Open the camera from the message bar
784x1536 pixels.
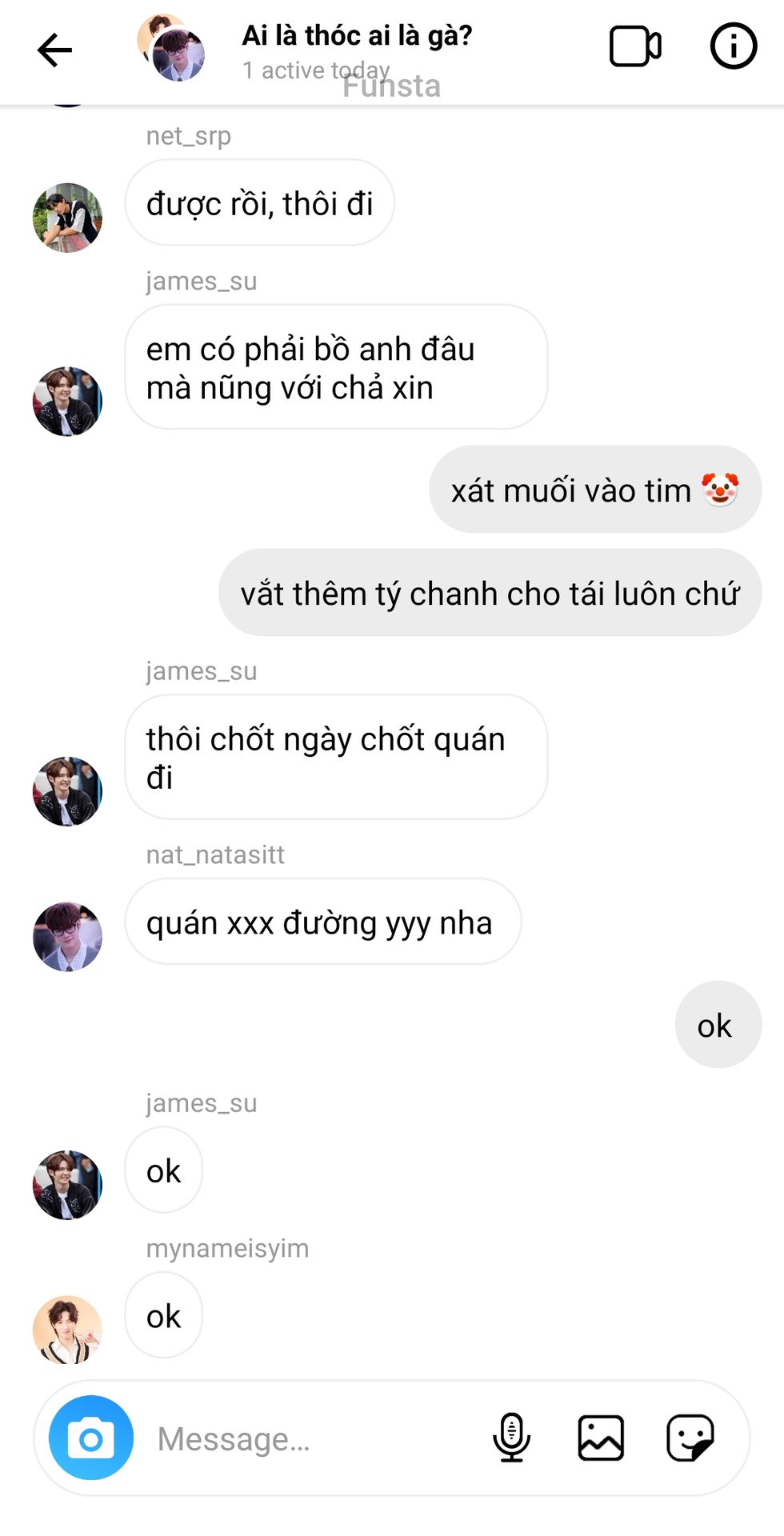pos(91,1438)
